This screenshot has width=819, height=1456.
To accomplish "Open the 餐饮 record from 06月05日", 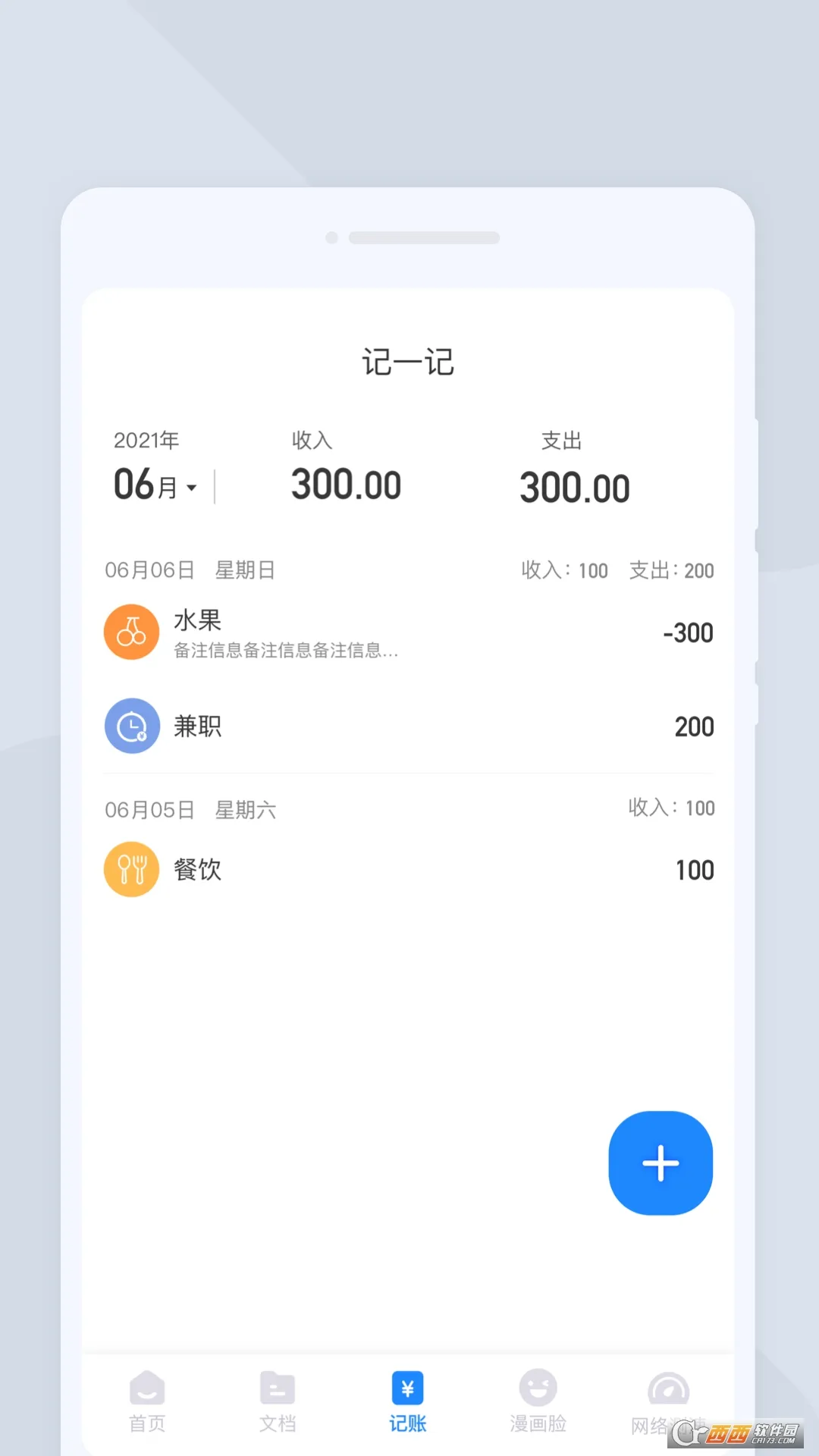I will click(409, 869).
